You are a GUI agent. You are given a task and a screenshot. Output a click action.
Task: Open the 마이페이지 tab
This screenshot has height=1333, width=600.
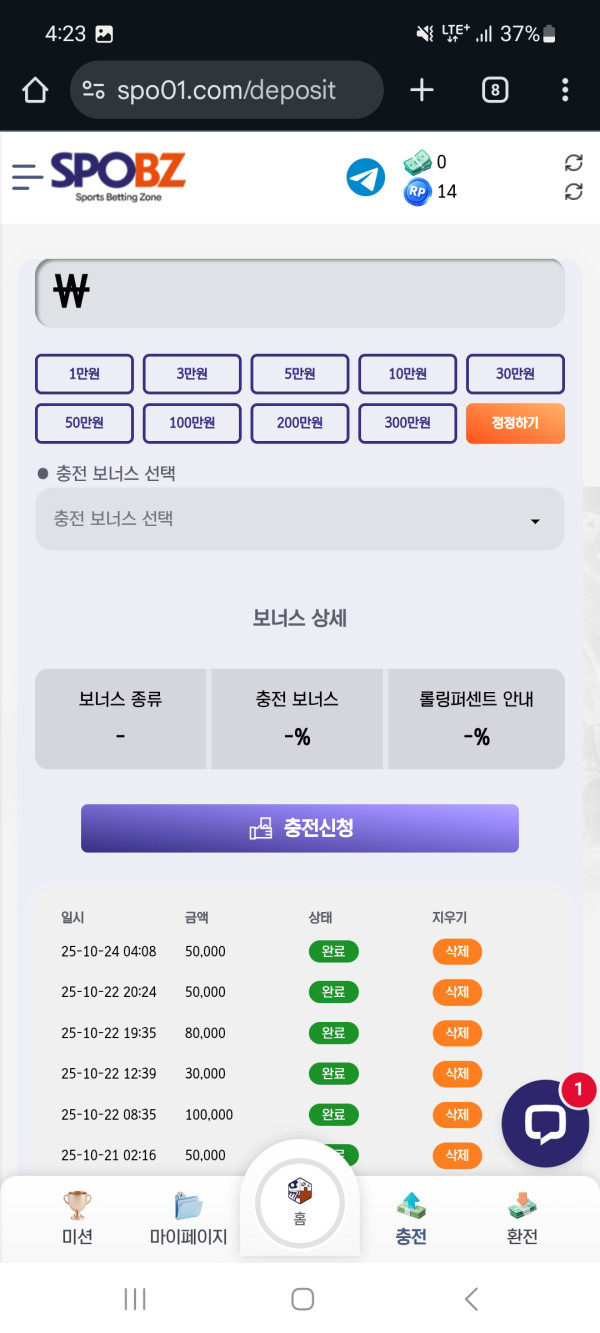point(188,1216)
